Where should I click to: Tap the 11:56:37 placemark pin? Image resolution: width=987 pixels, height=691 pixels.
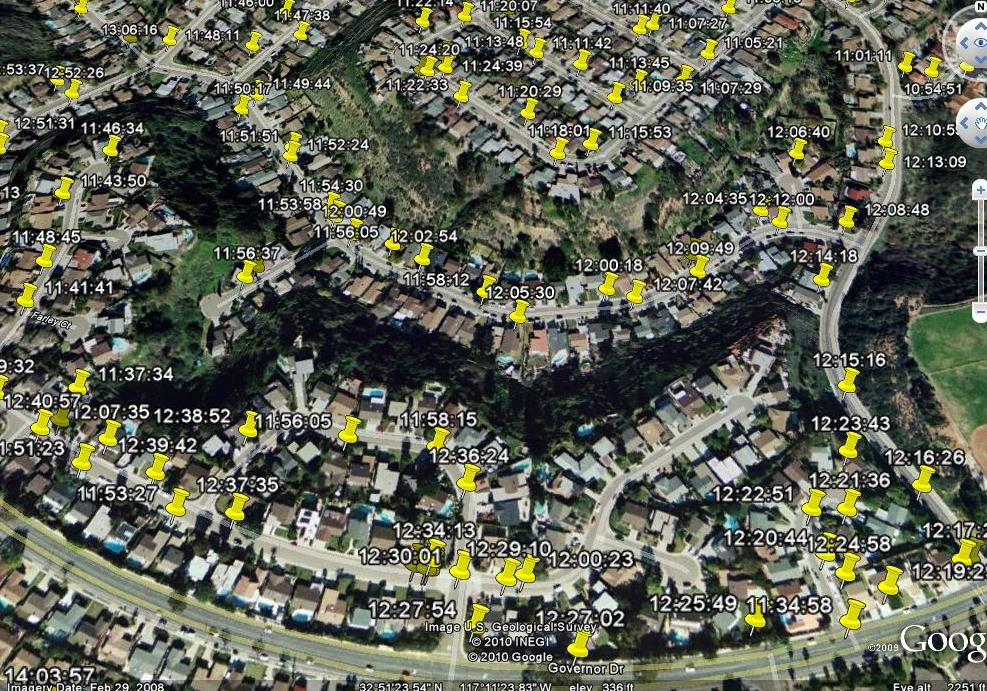click(x=246, y=272)
